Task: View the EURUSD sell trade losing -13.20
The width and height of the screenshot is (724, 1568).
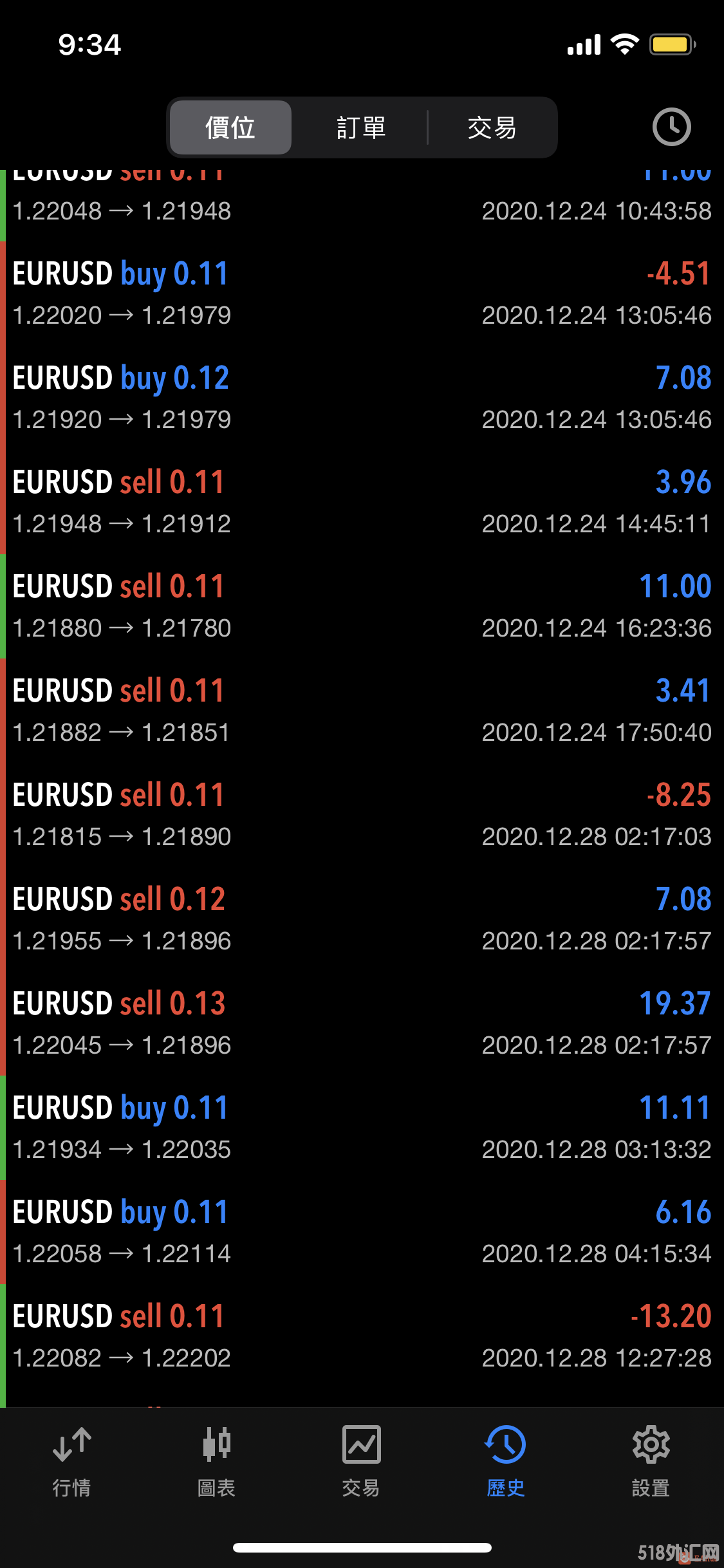Action: pyautogui.click(x=362, y=1336)
